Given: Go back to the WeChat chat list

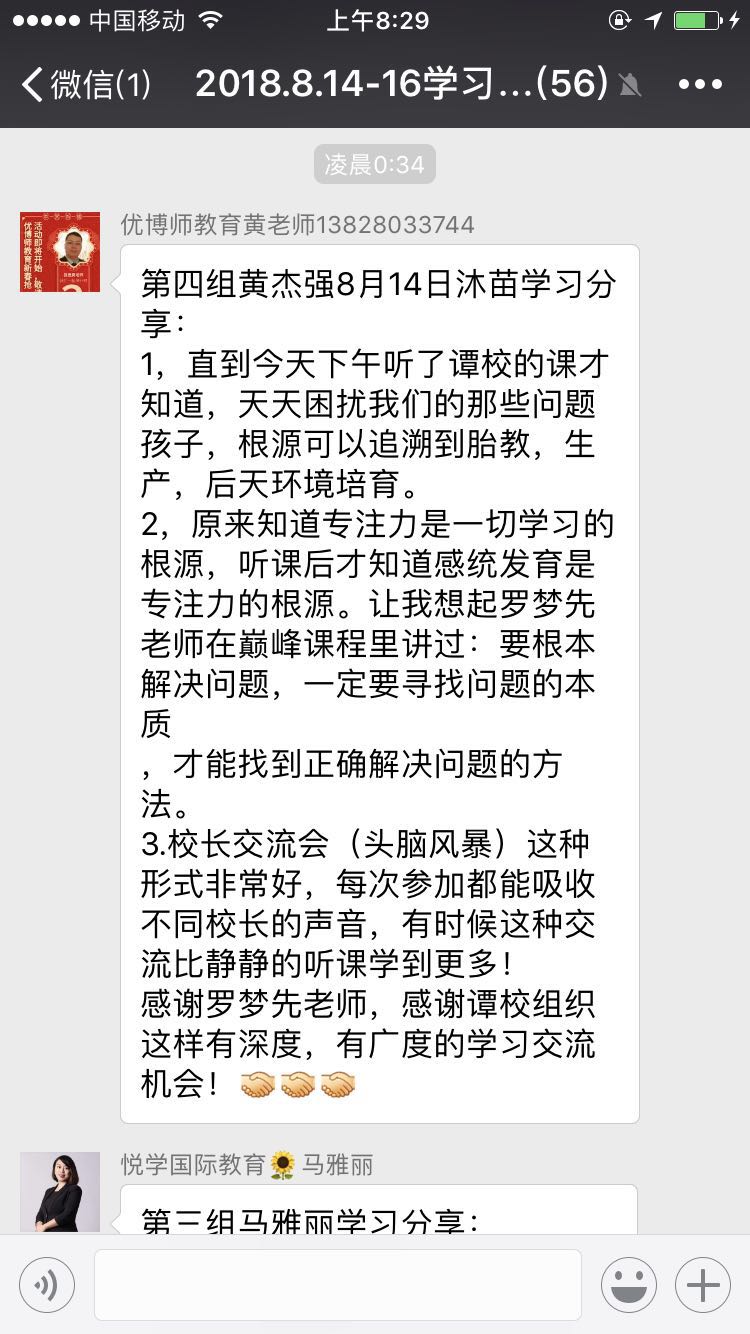Looking at the screenshot, I should pos(84,85).
